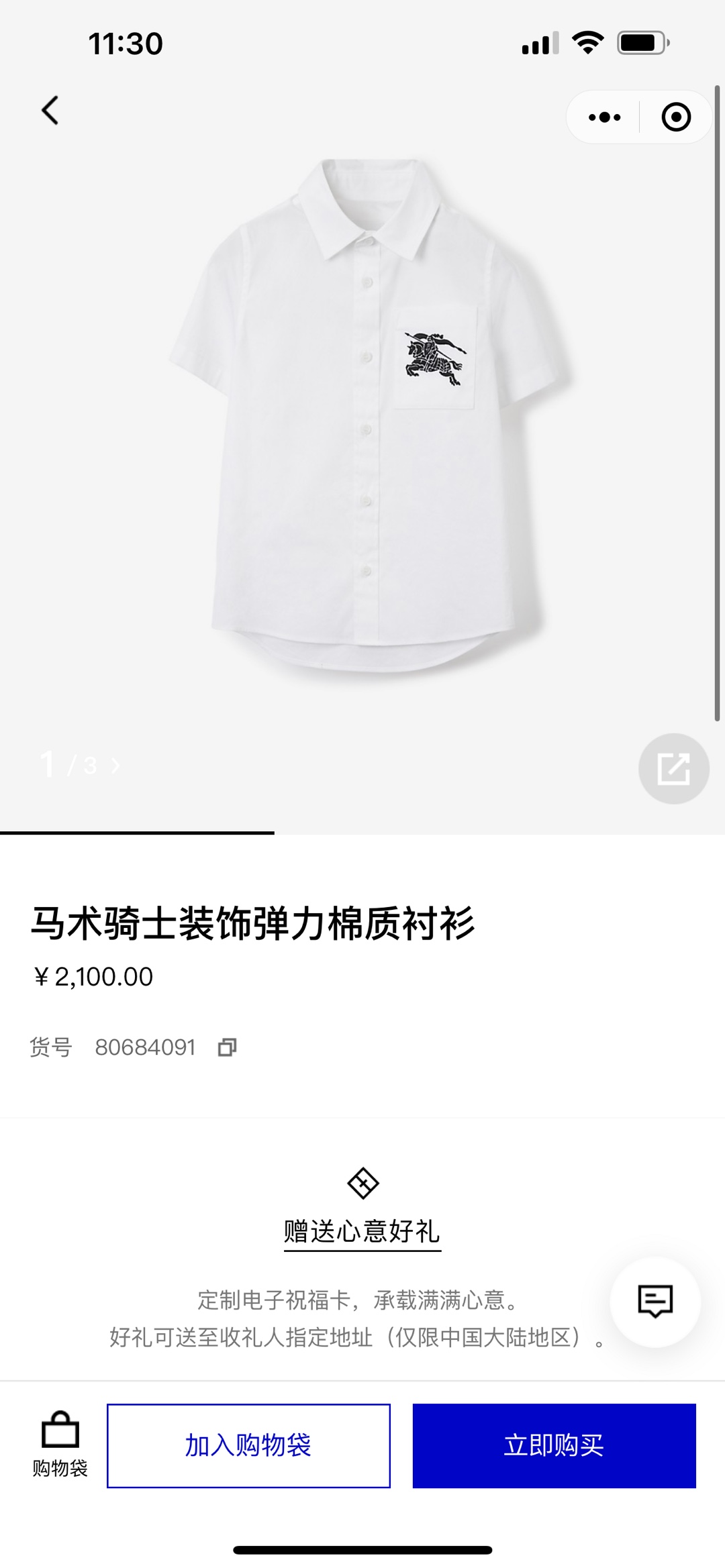This screenshot has height=1568, width=725.
Task: Share this shirt product
Action: [673, 768]
